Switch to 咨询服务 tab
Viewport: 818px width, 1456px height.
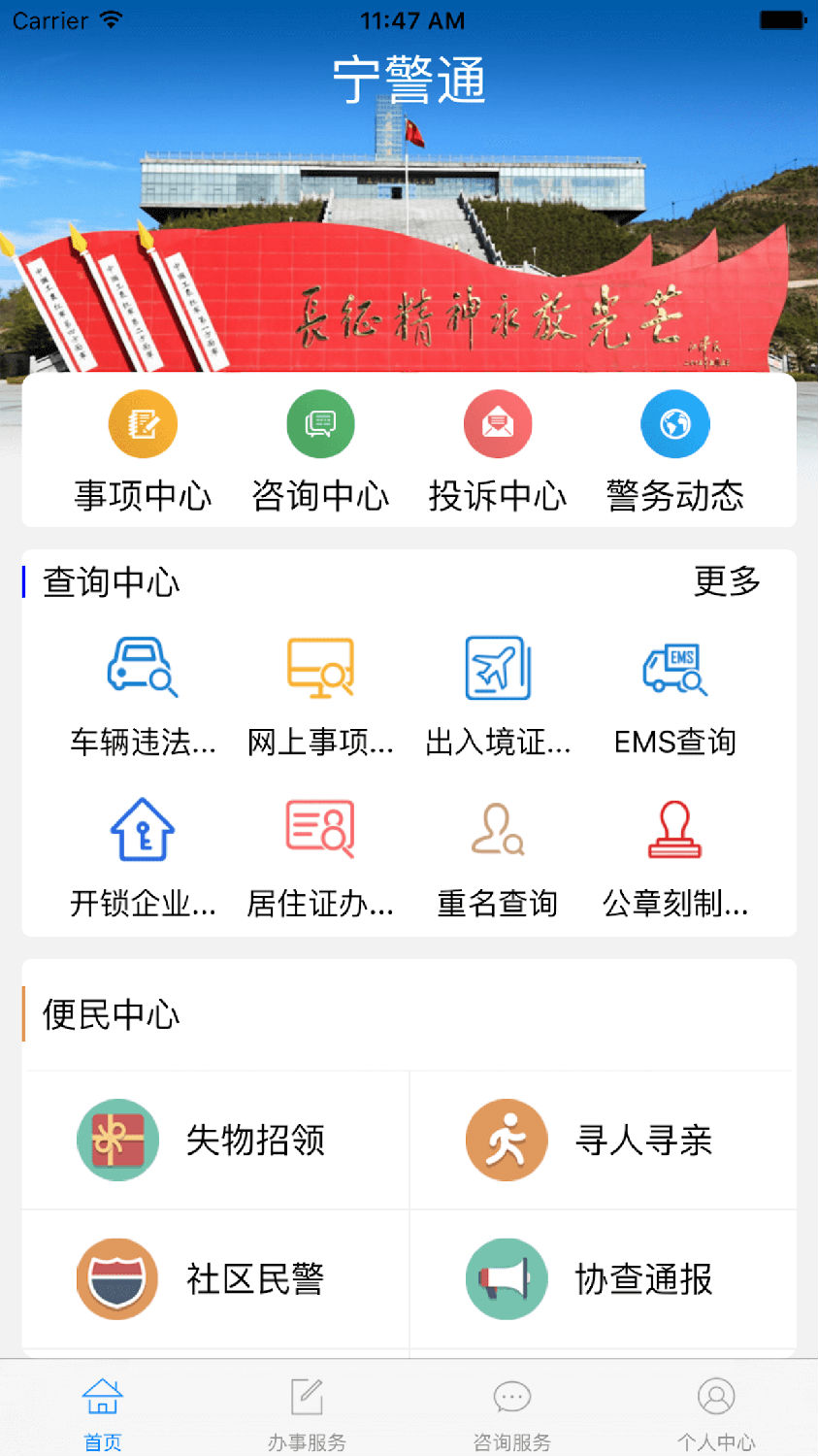pyautogui.click(x=511, y=1412)
